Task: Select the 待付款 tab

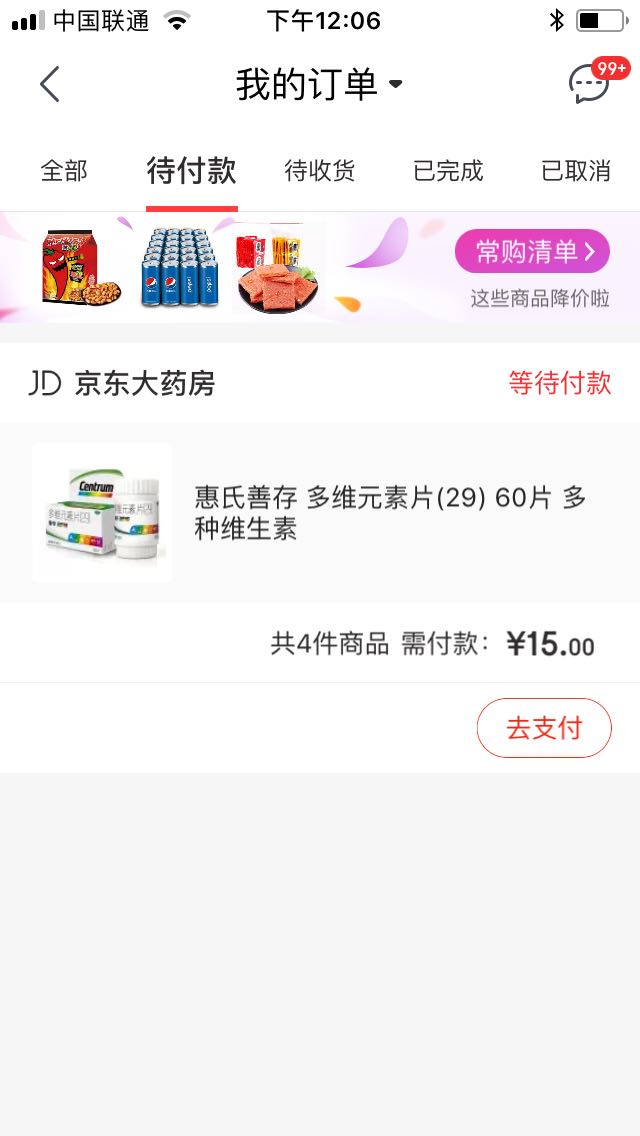Action: point(191,171)
